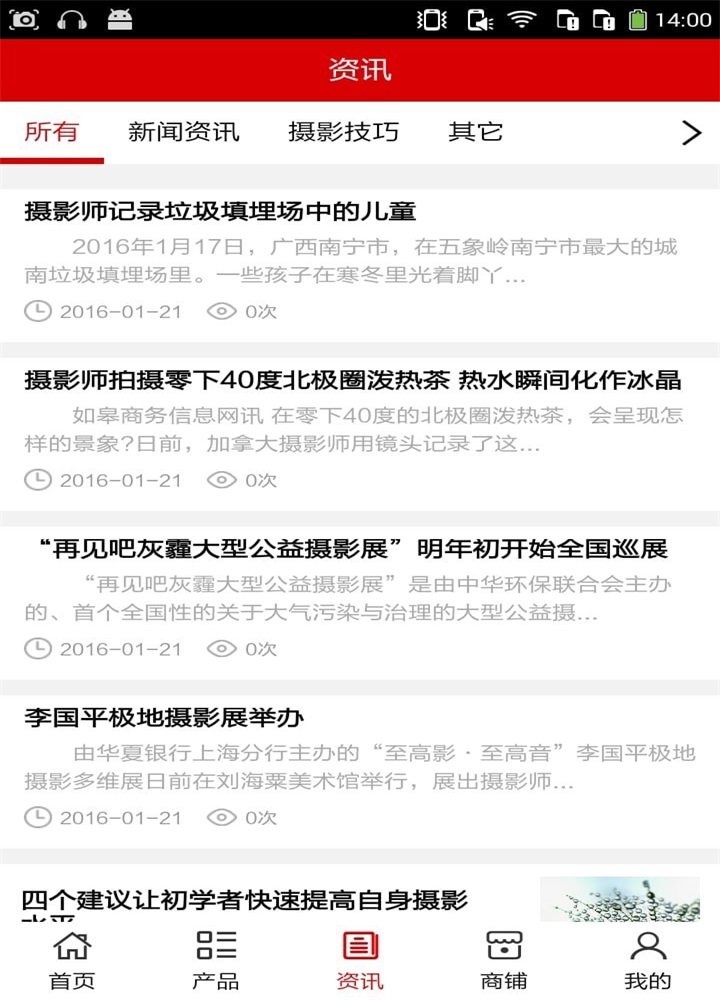Tap 资讯 in the bottom bar
The height and width of the screenshot is (1000, 720).
(x=360, y=959)
